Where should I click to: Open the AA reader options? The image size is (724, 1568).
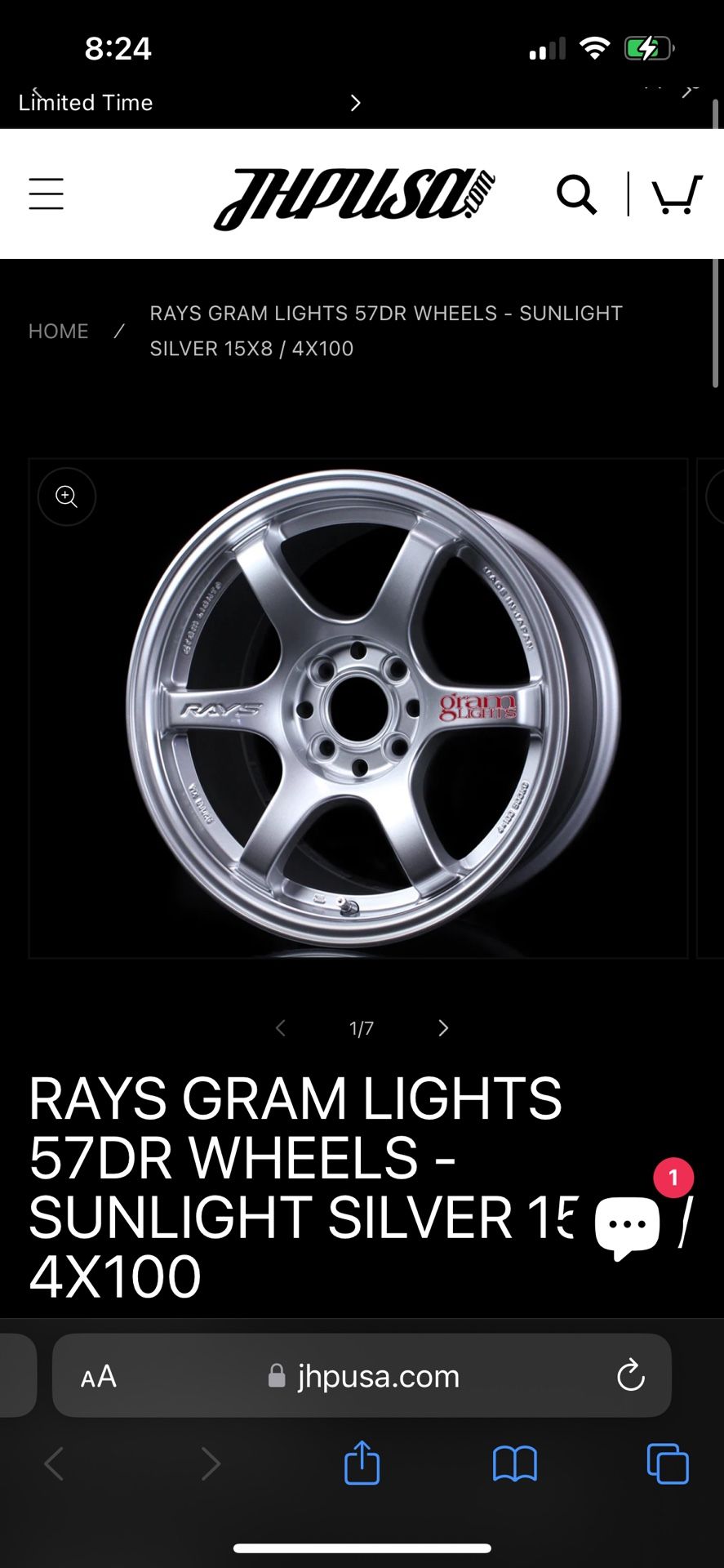(99, 1376)
